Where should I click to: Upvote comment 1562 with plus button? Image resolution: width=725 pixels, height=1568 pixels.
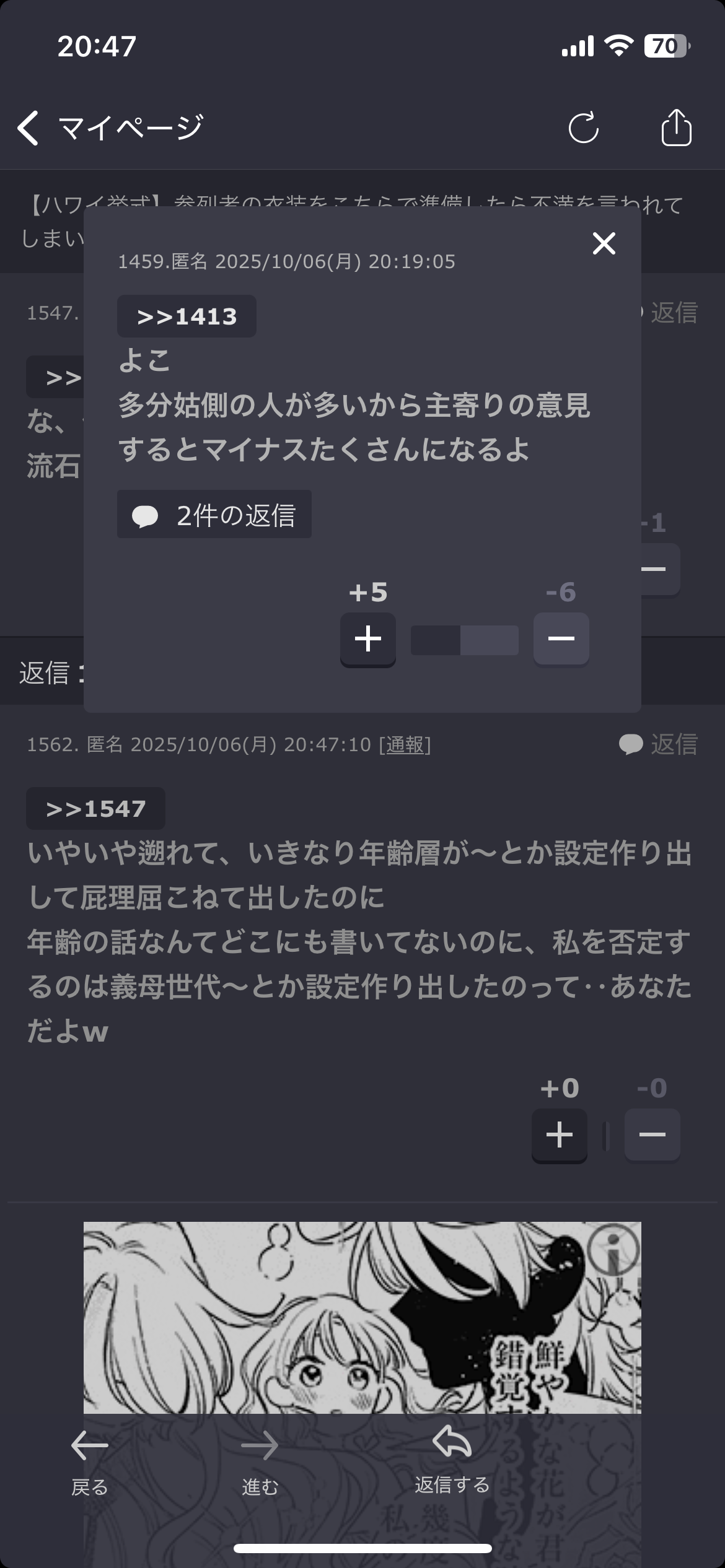point(559,1135)
